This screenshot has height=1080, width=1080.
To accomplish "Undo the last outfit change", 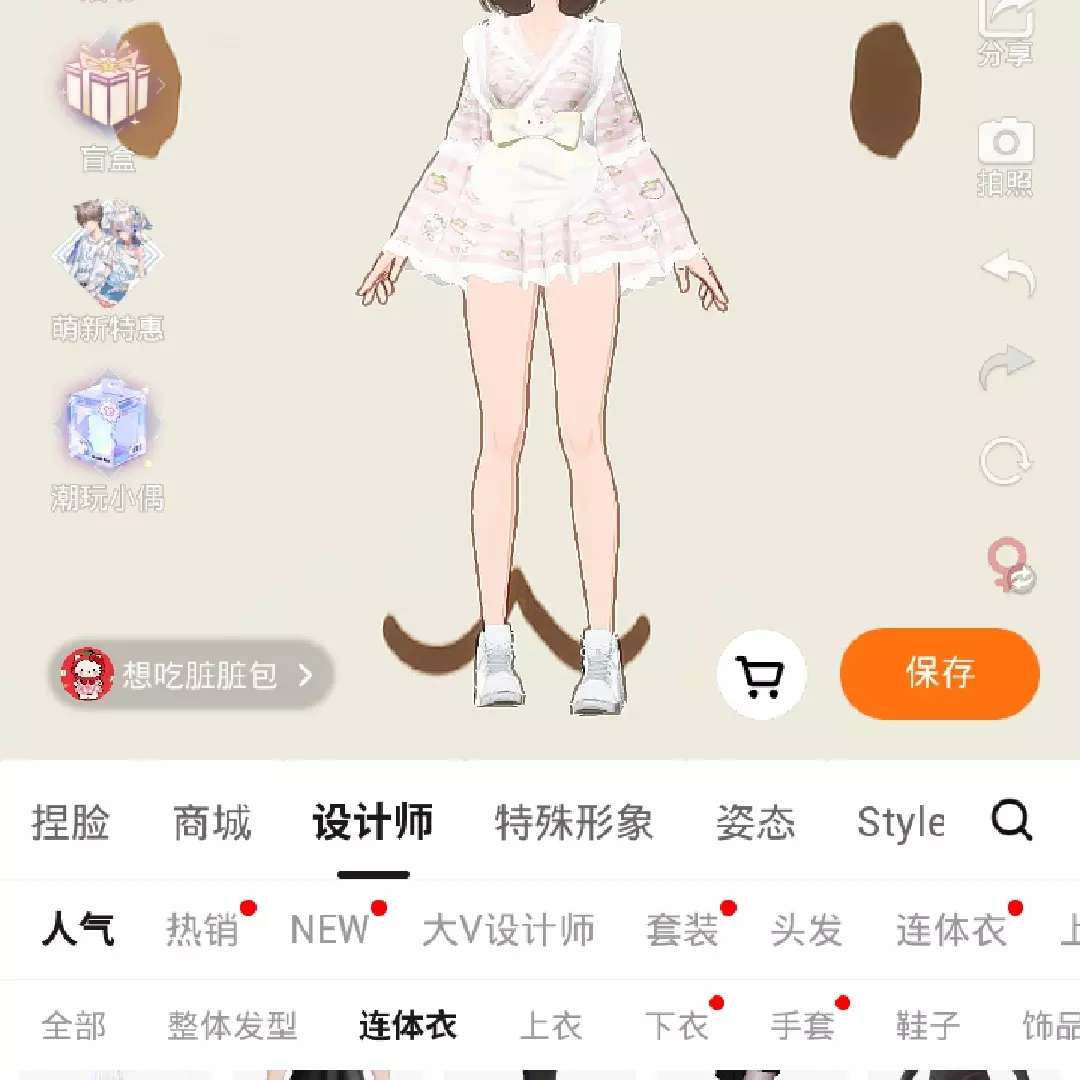I will 1006,272.
